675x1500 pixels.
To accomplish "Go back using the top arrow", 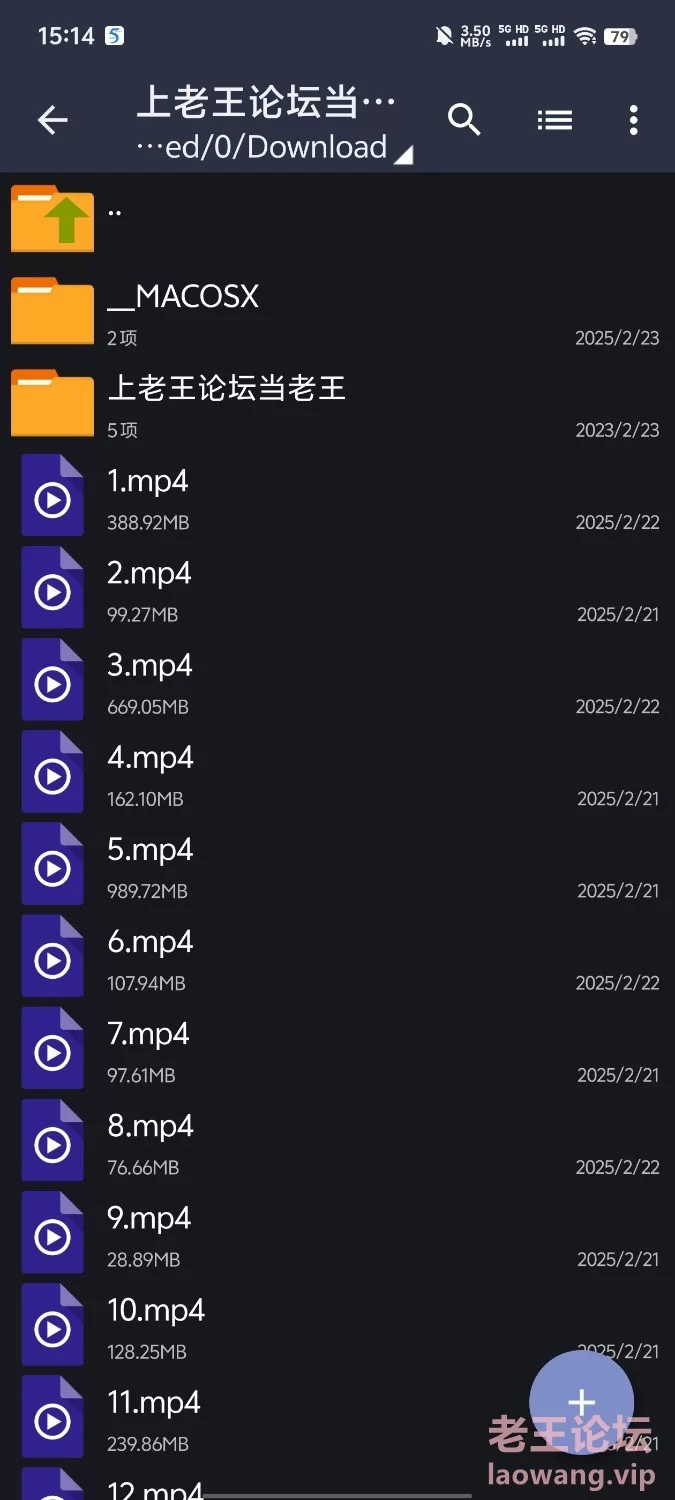I will pyautogui.click(x=52, y=121).
